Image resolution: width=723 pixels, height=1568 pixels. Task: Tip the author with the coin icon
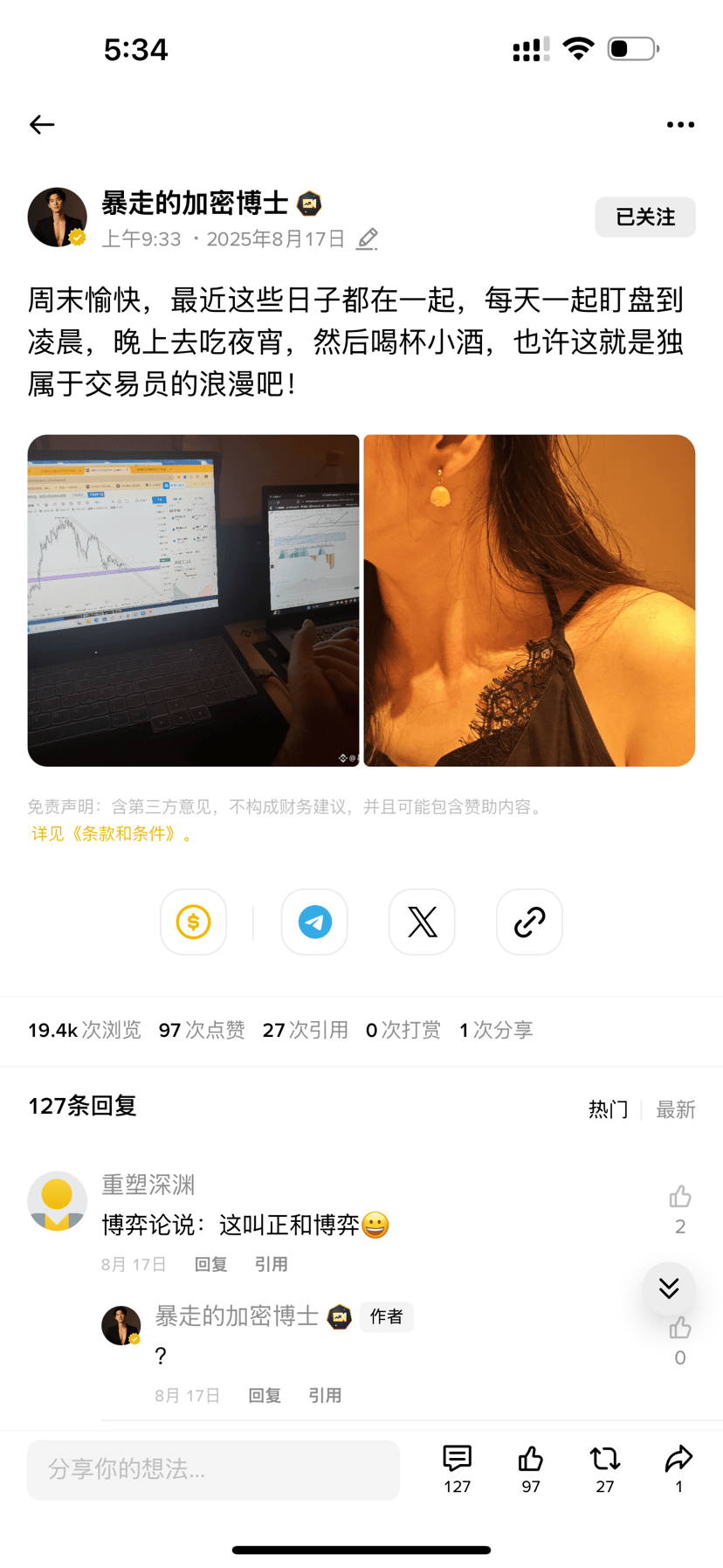pos(194,922)
